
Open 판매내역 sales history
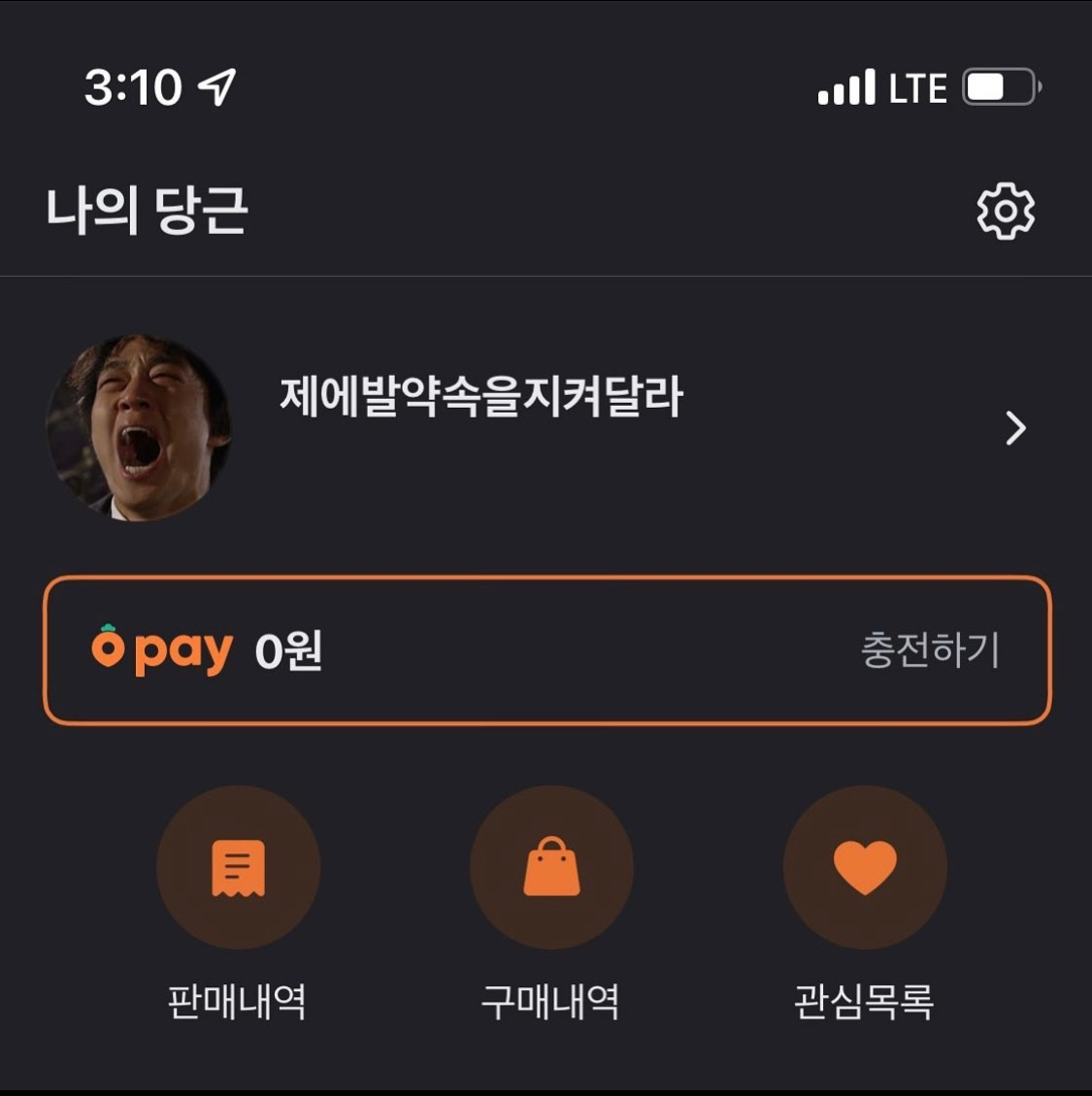[238, 868]
